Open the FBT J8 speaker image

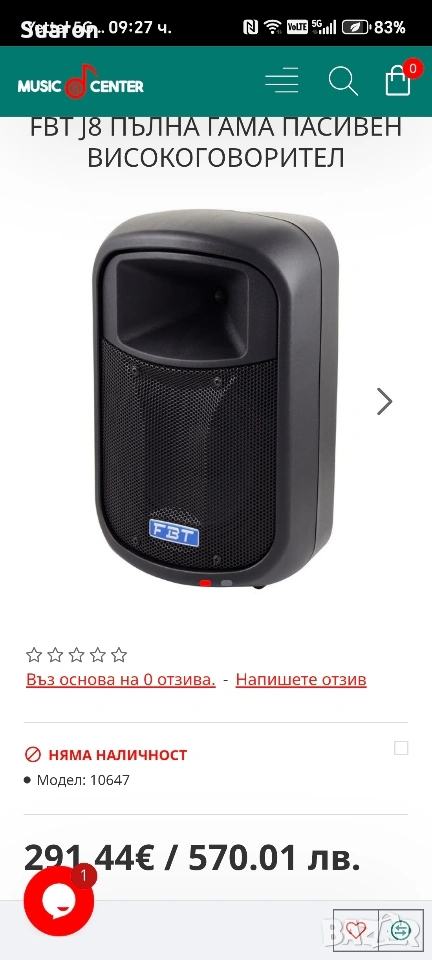point(215,399)
